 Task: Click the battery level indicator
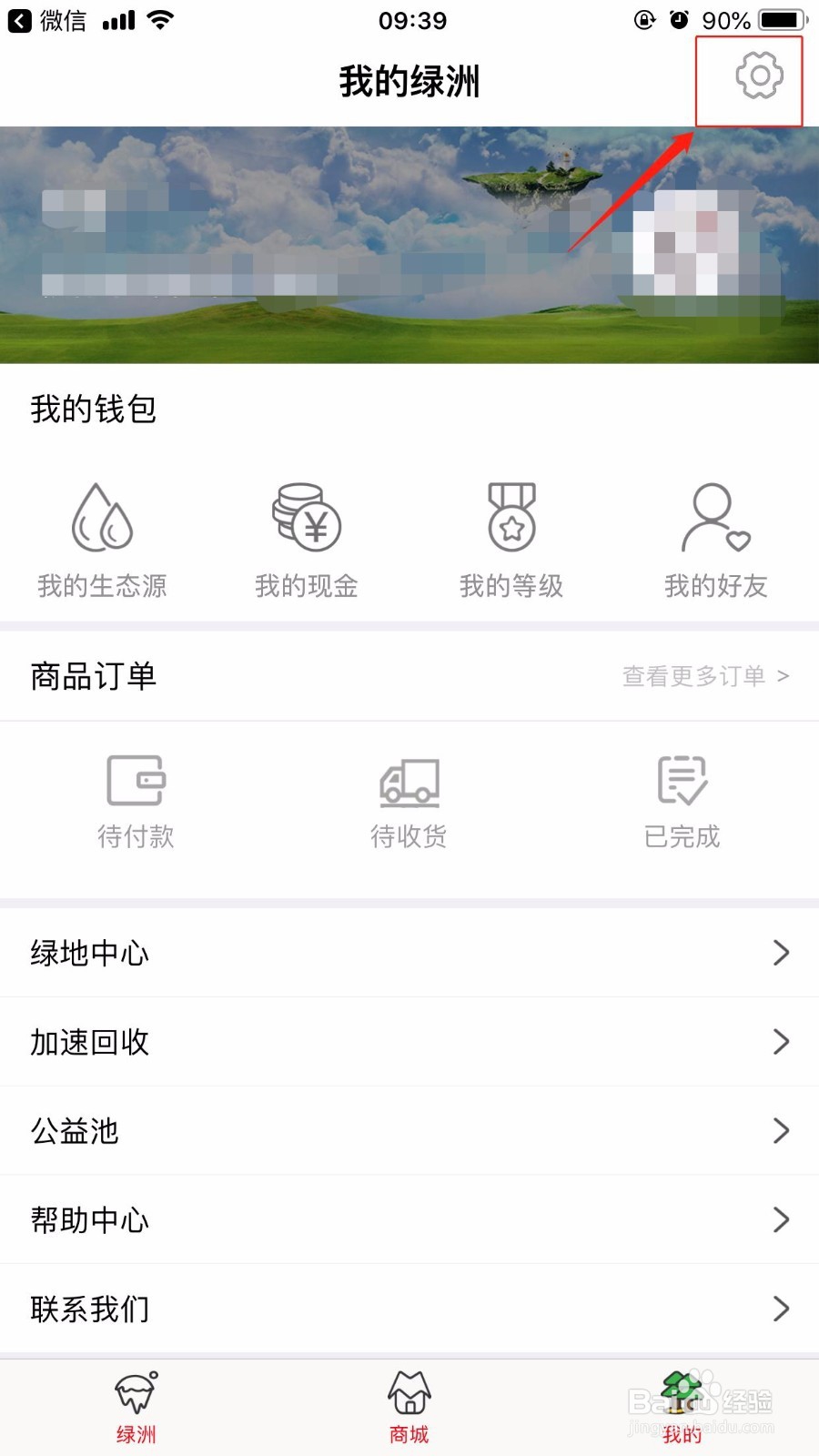tap(778, 18)
